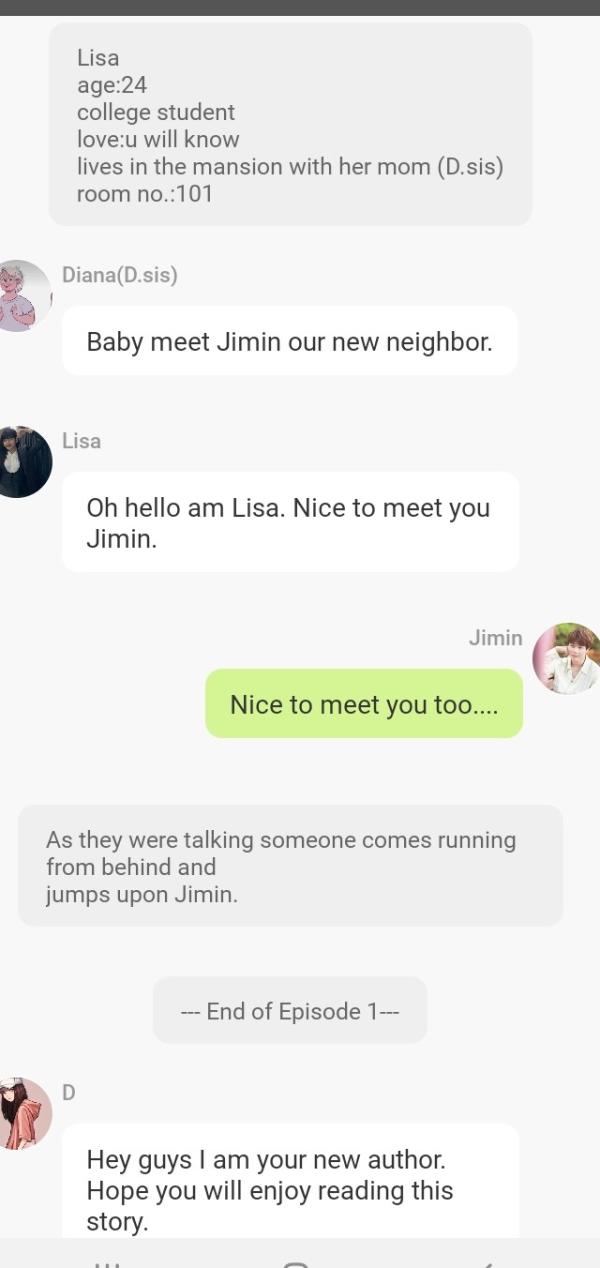Go to the system home screen
600x1268 pixels.
pos(295,1262)
